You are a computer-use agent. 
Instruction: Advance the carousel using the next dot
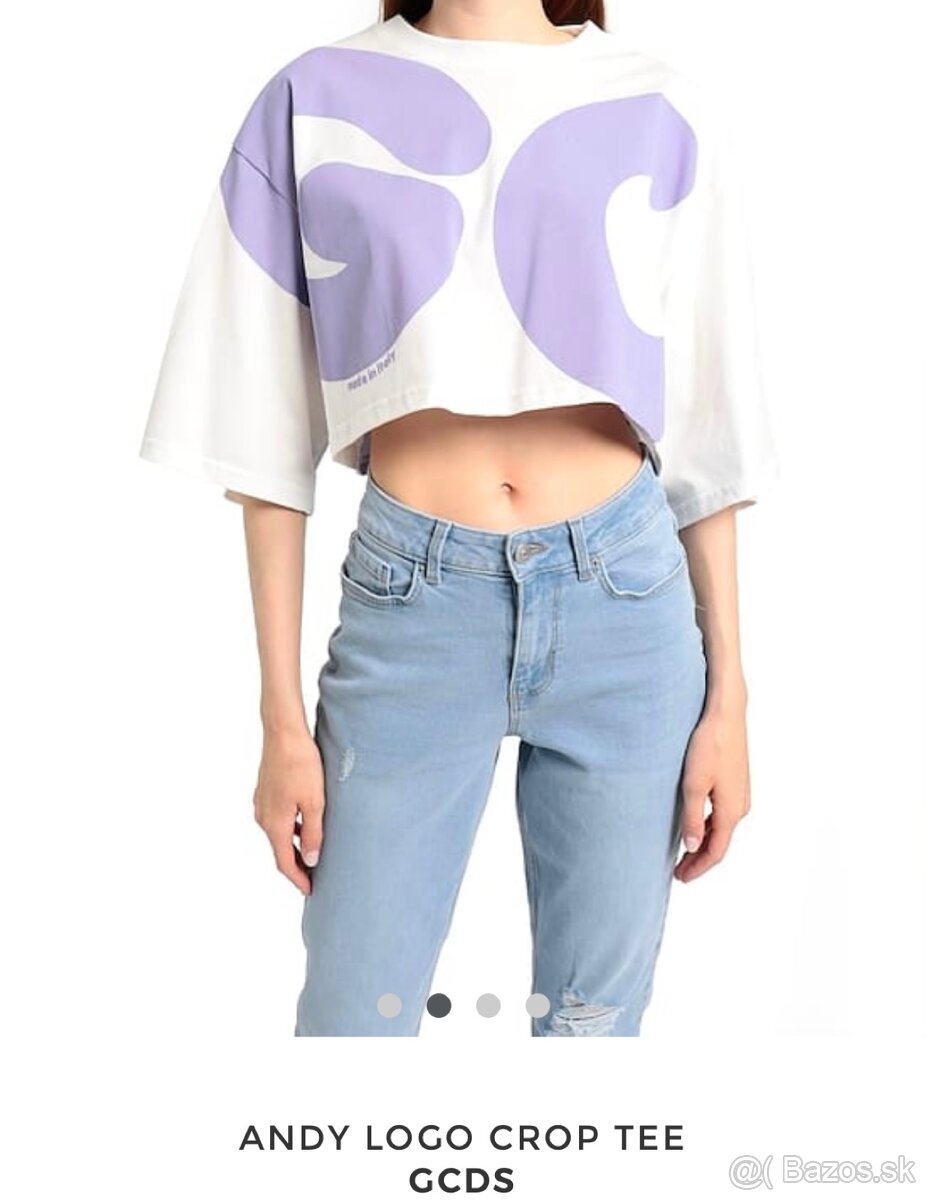pos(488,1005)
